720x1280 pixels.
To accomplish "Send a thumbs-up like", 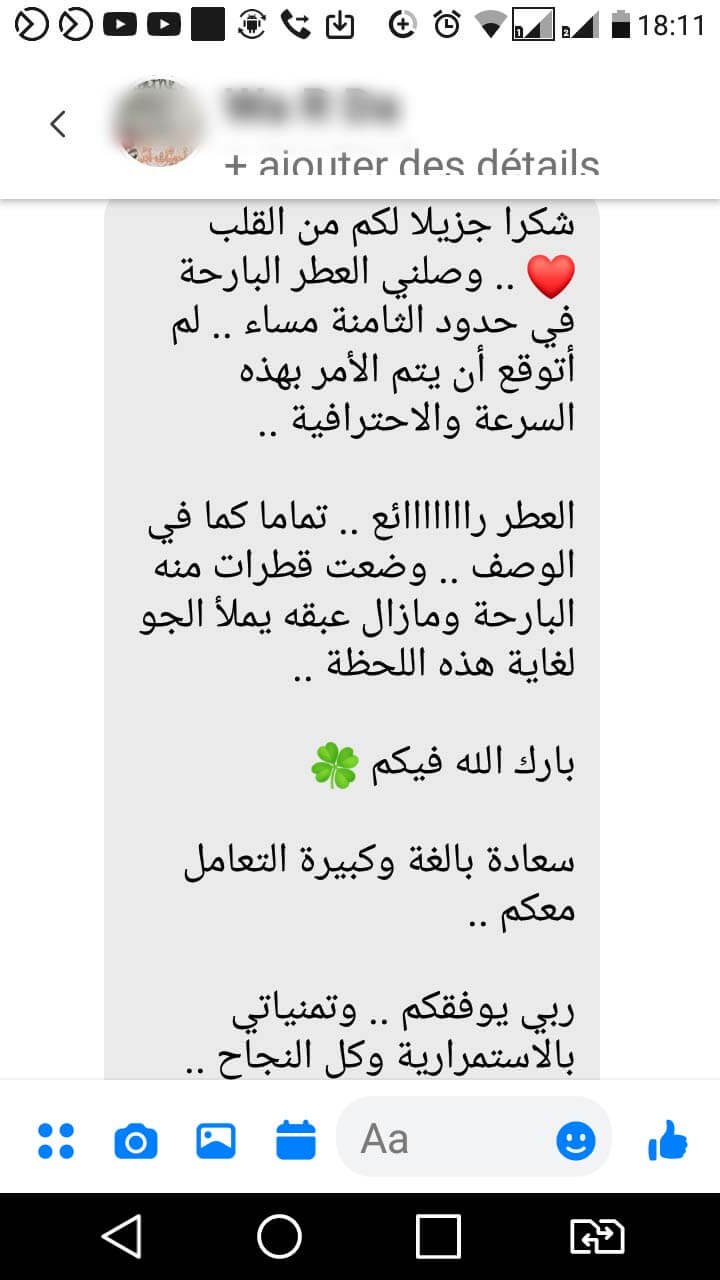I will (668, 1140).
